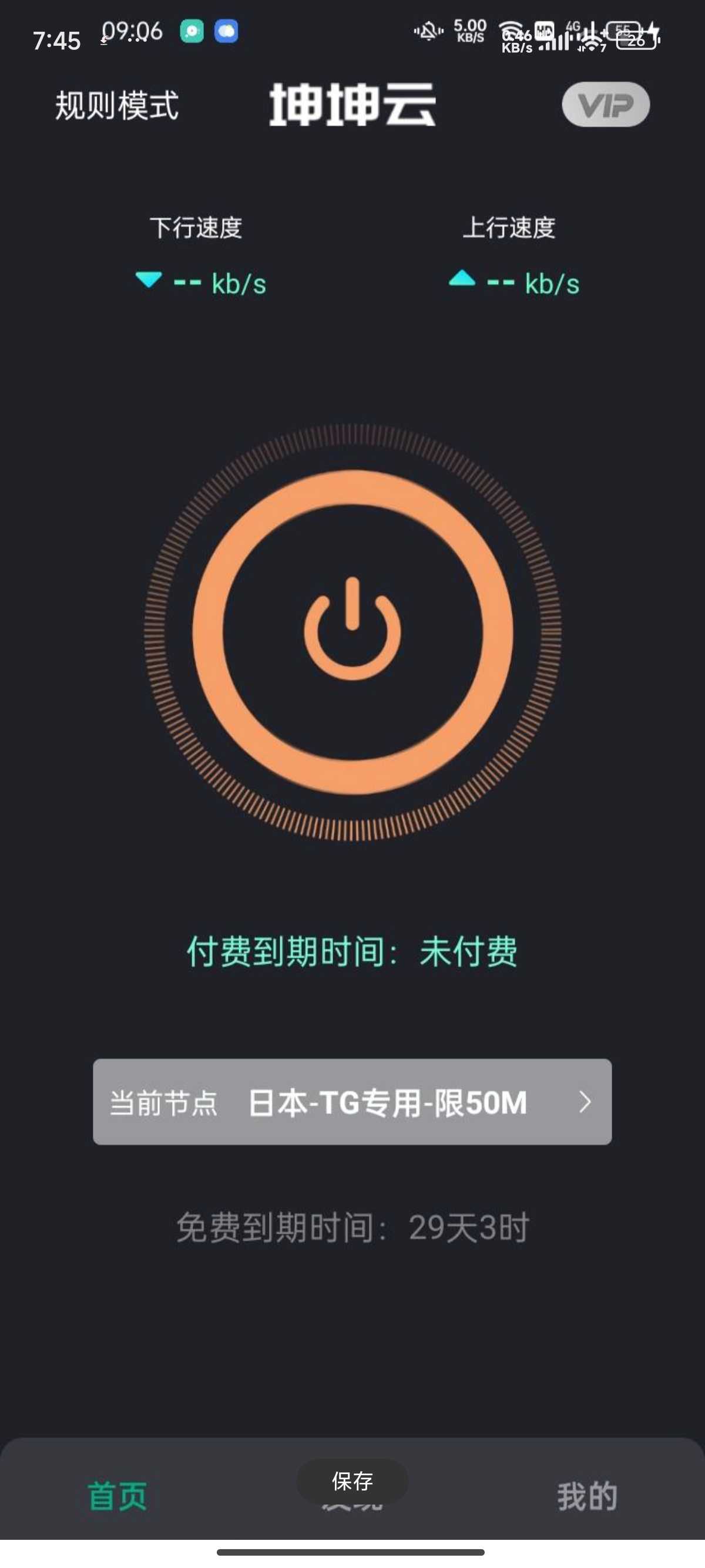
Task: Open the 当前节点 node selection row
Action: [x=352, y=1102]
